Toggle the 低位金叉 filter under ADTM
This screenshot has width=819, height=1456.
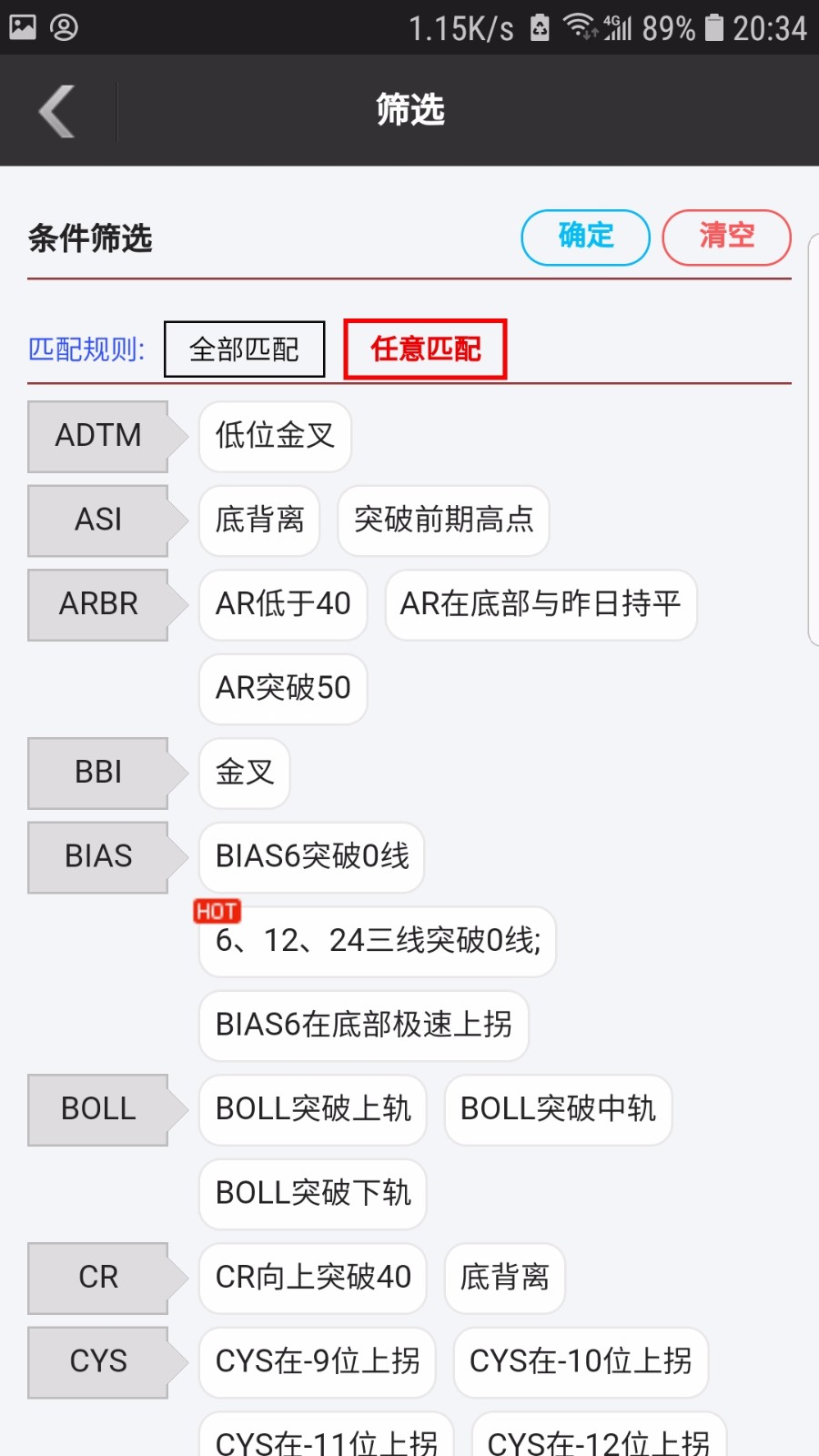pos(274,436)
